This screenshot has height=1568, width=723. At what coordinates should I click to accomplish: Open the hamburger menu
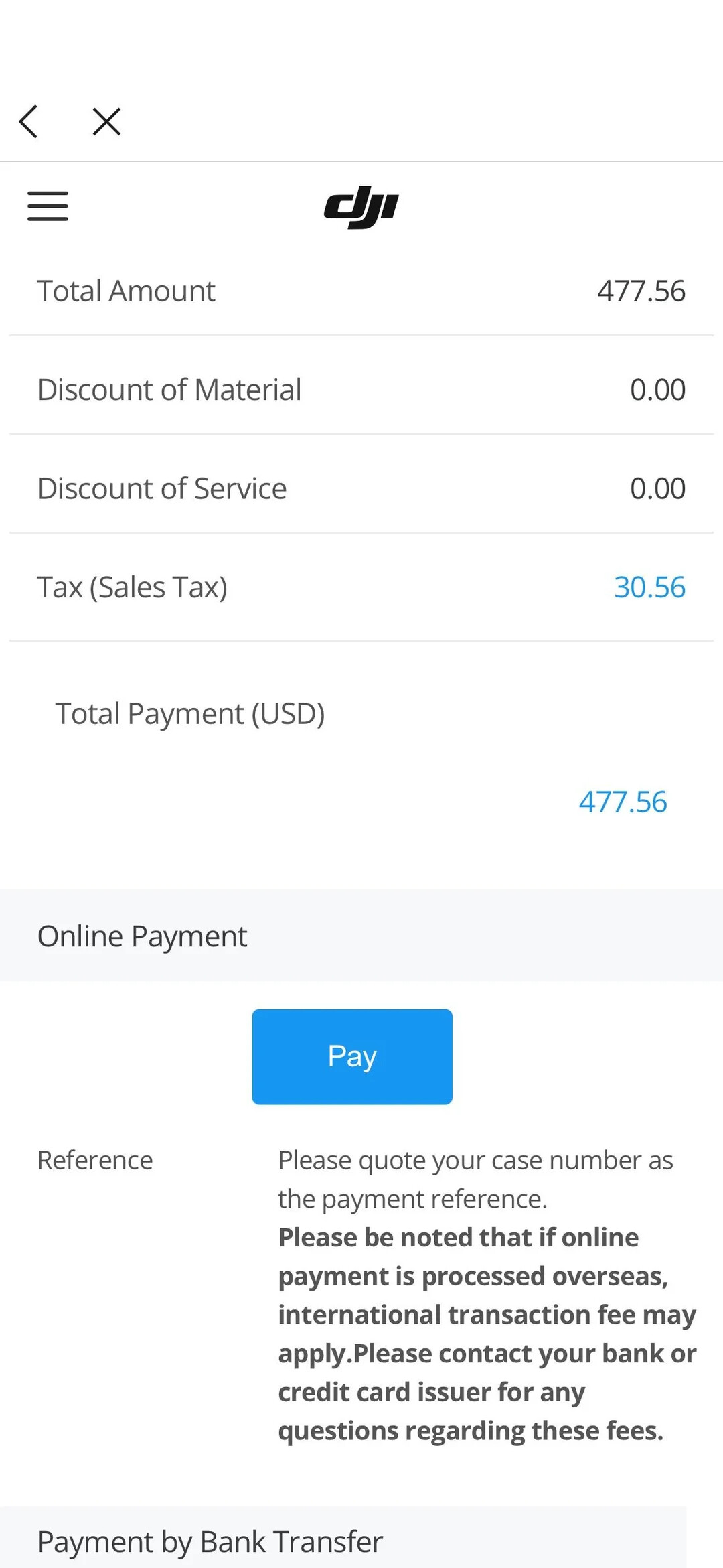48,206
